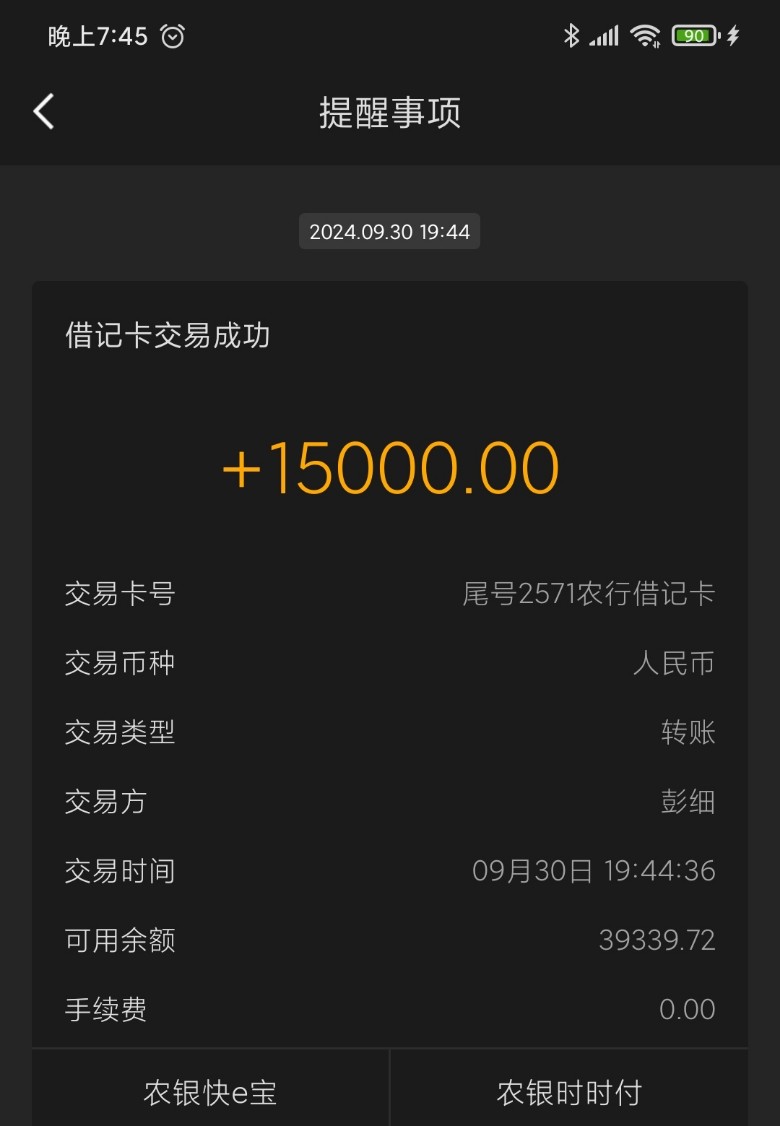Open the 农银时时付 option
The height and width of the screenshot is (1126, 780).
point(569,1092)
